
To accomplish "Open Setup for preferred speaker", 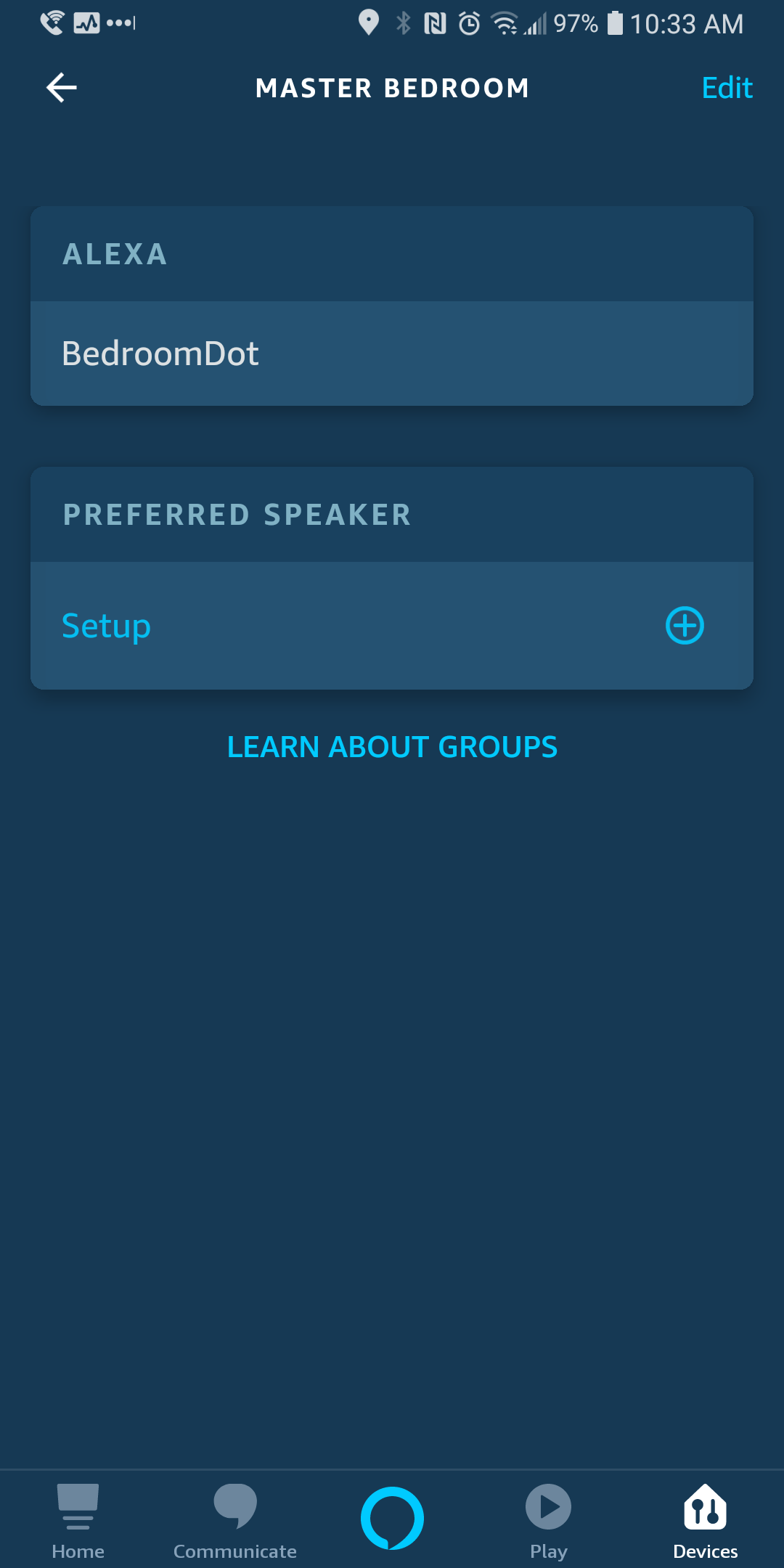I will click(107, 626).
